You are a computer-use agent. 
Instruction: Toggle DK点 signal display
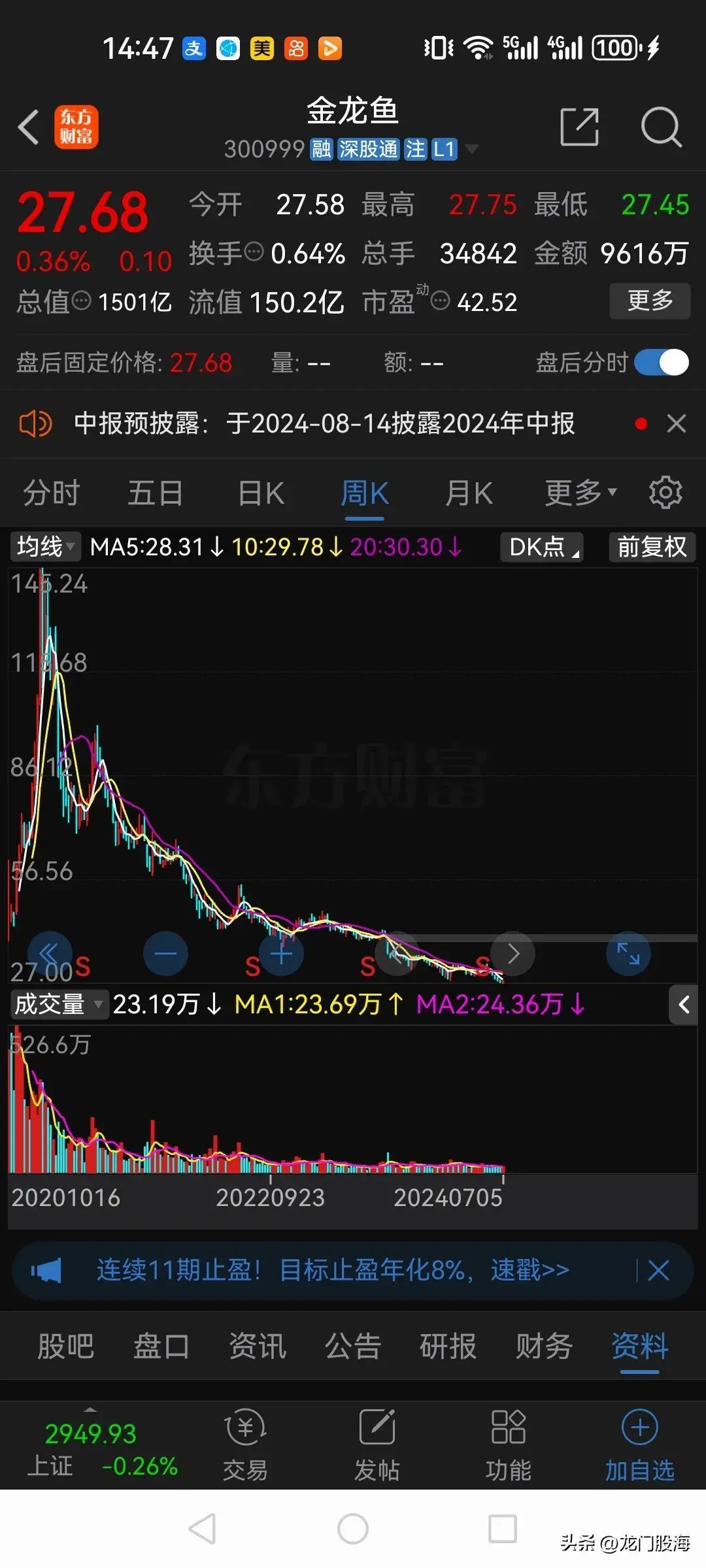pyautogui.click(x=541, y=547)
